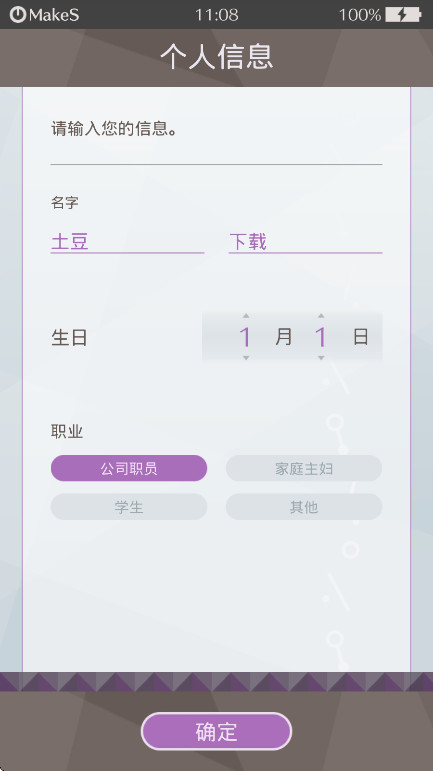
Task: Increase the birthday month with the up arrow
Action: click(246, 316)
